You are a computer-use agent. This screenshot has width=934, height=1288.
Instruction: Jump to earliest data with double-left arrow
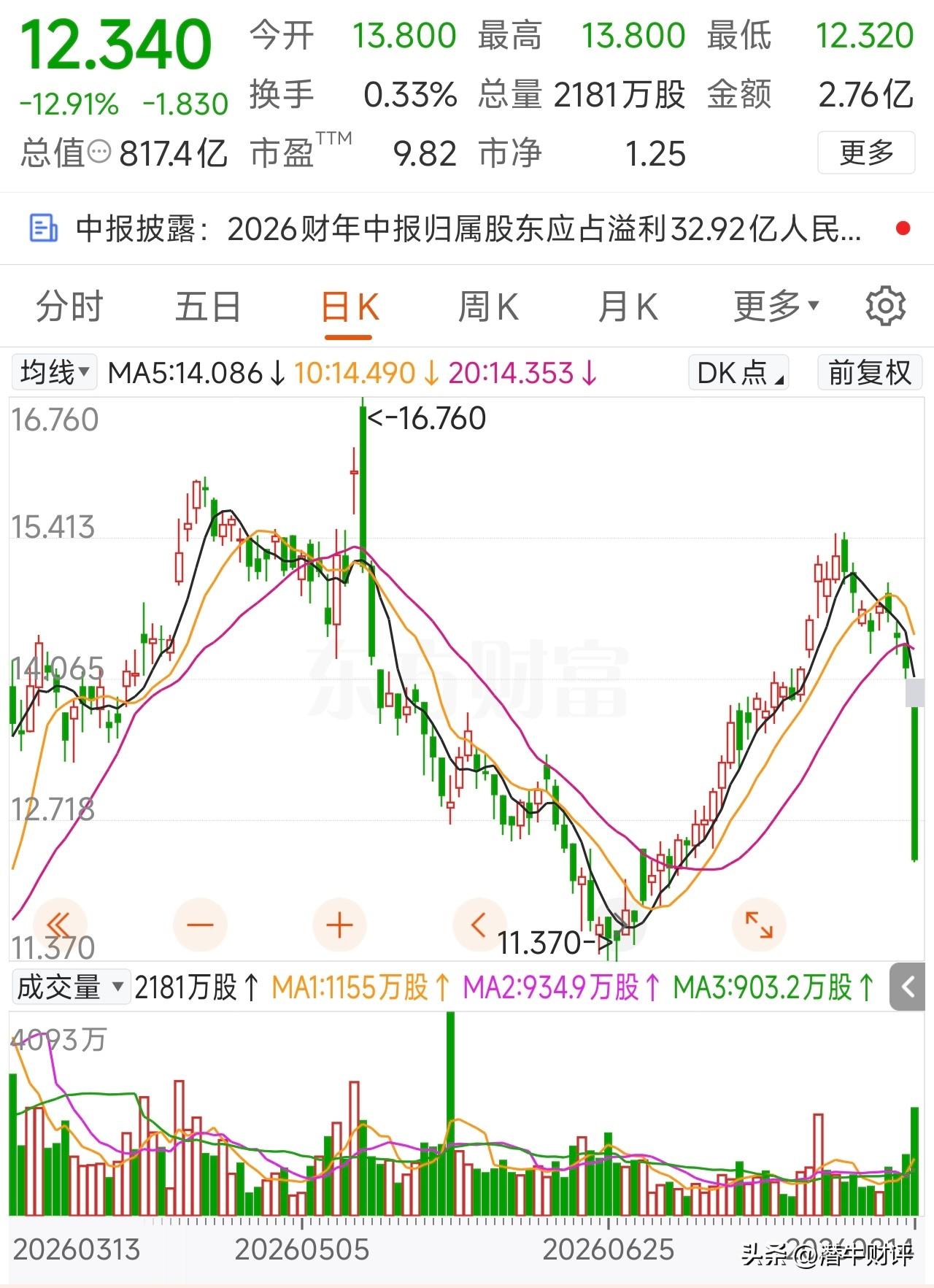[60, 925]
